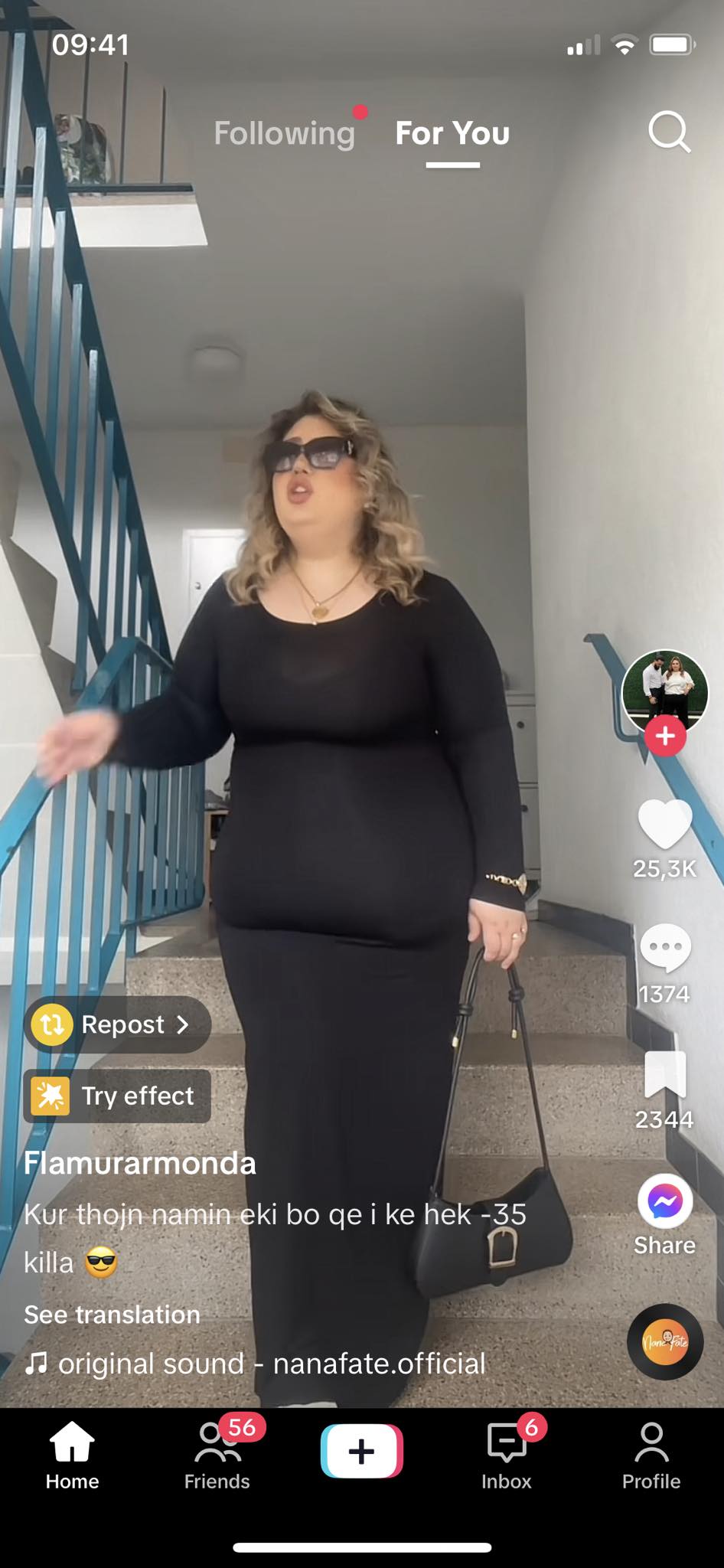Open the comments on this video
Viewport: 724px width, 1568px height.
664,948
